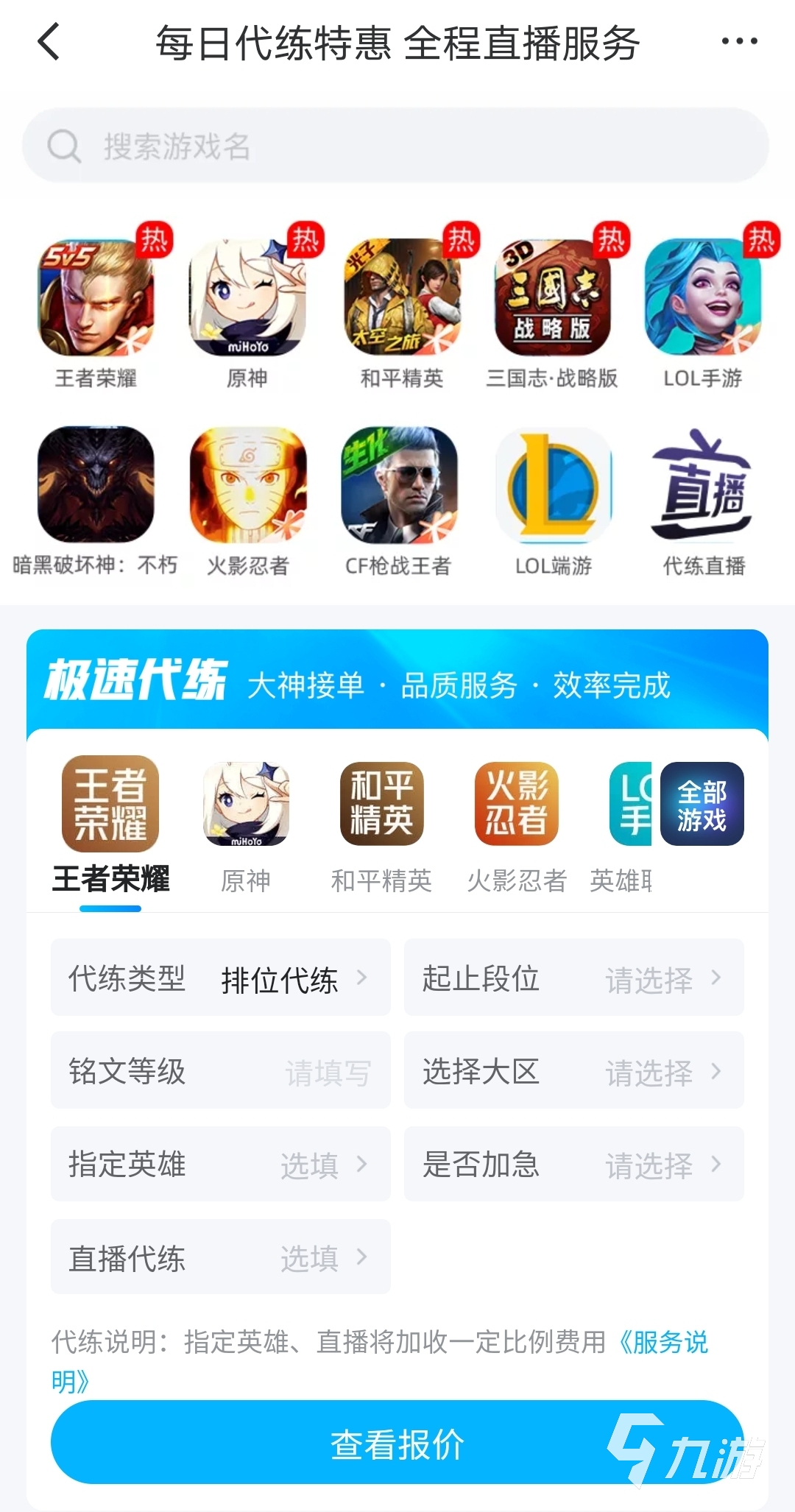The image size is (795, 1512).
Task: Tap the 搜索游戏名 search box
Action: [396, 146]
